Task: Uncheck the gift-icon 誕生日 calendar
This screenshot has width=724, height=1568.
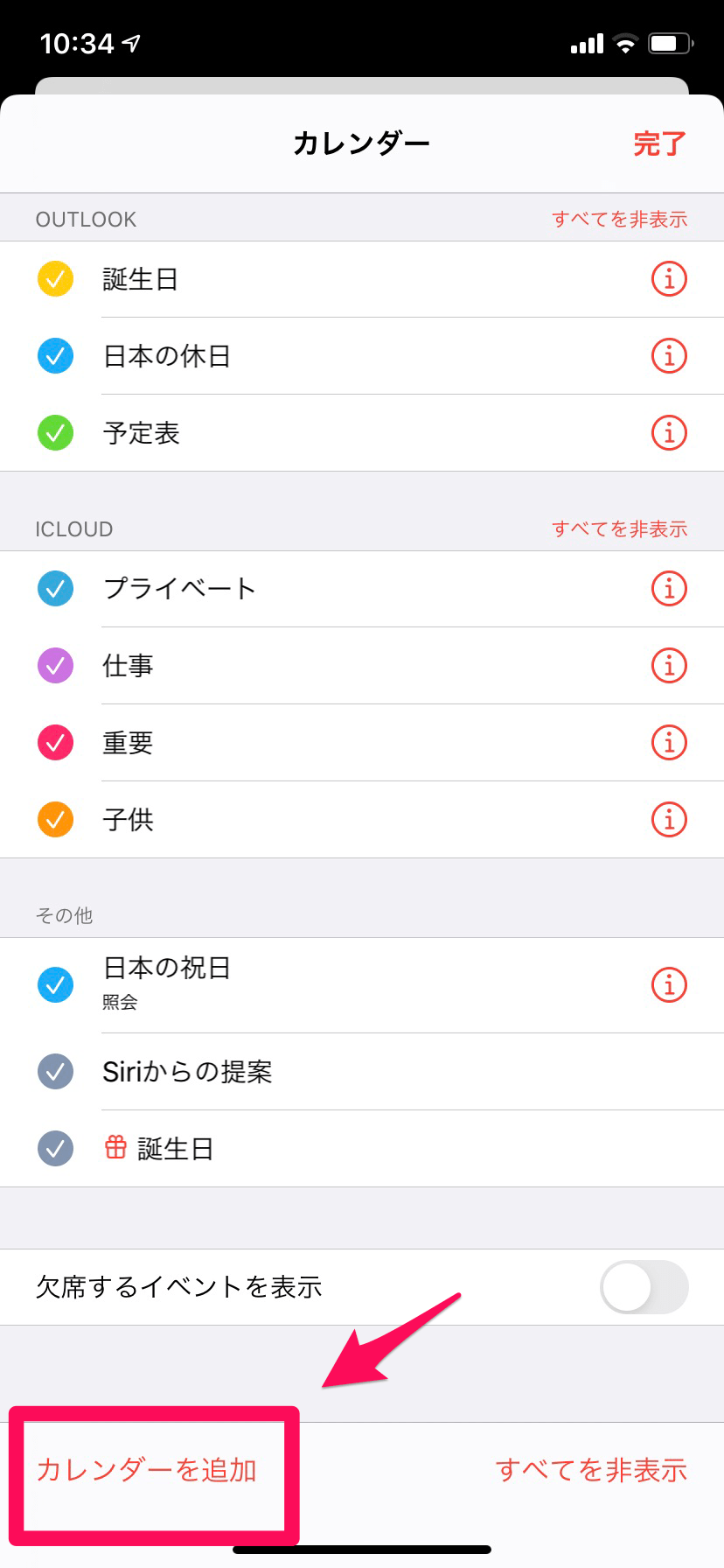Action: click(x=54, y=1149)
